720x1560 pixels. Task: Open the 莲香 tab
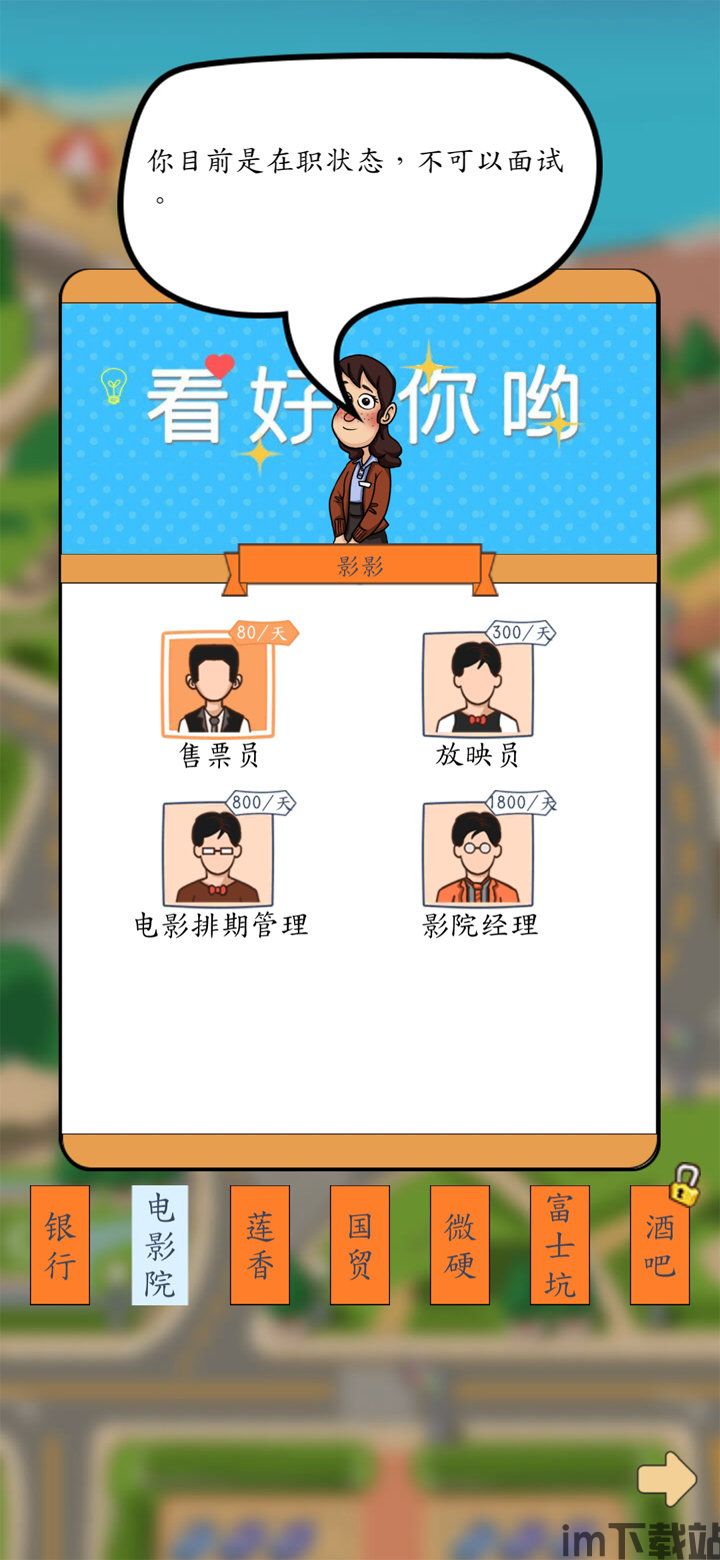(260, 1245)
